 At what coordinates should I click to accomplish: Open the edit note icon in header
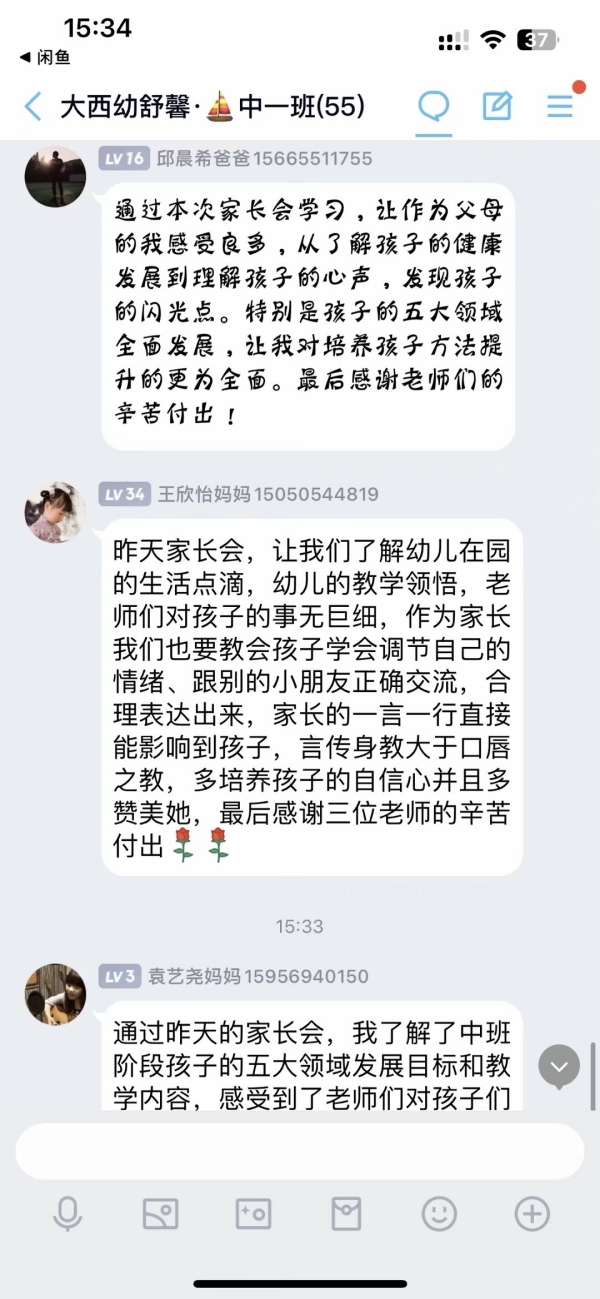(497, 106)
